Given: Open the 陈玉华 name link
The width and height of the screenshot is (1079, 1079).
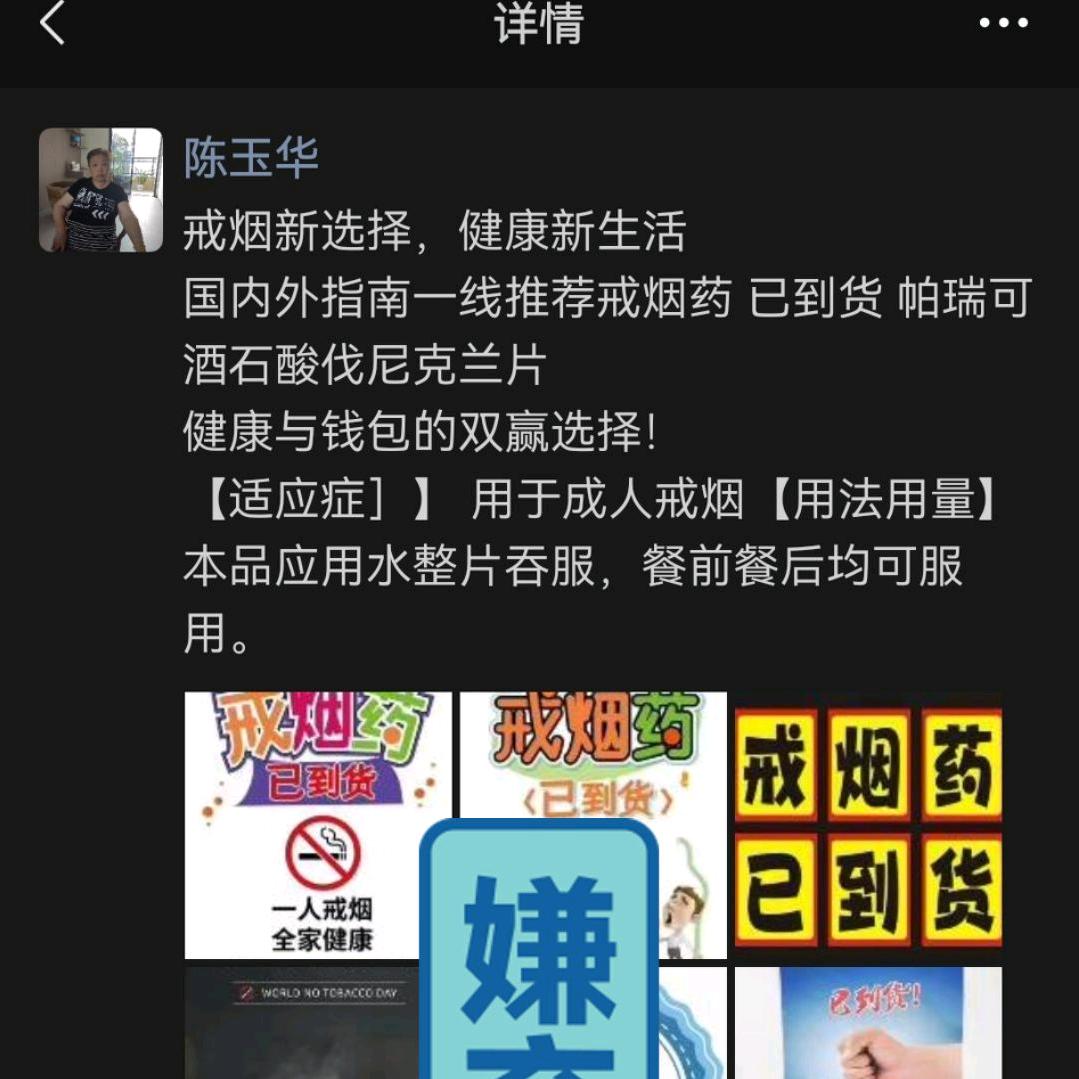Looking at the screenshot, I should [251, 158].
